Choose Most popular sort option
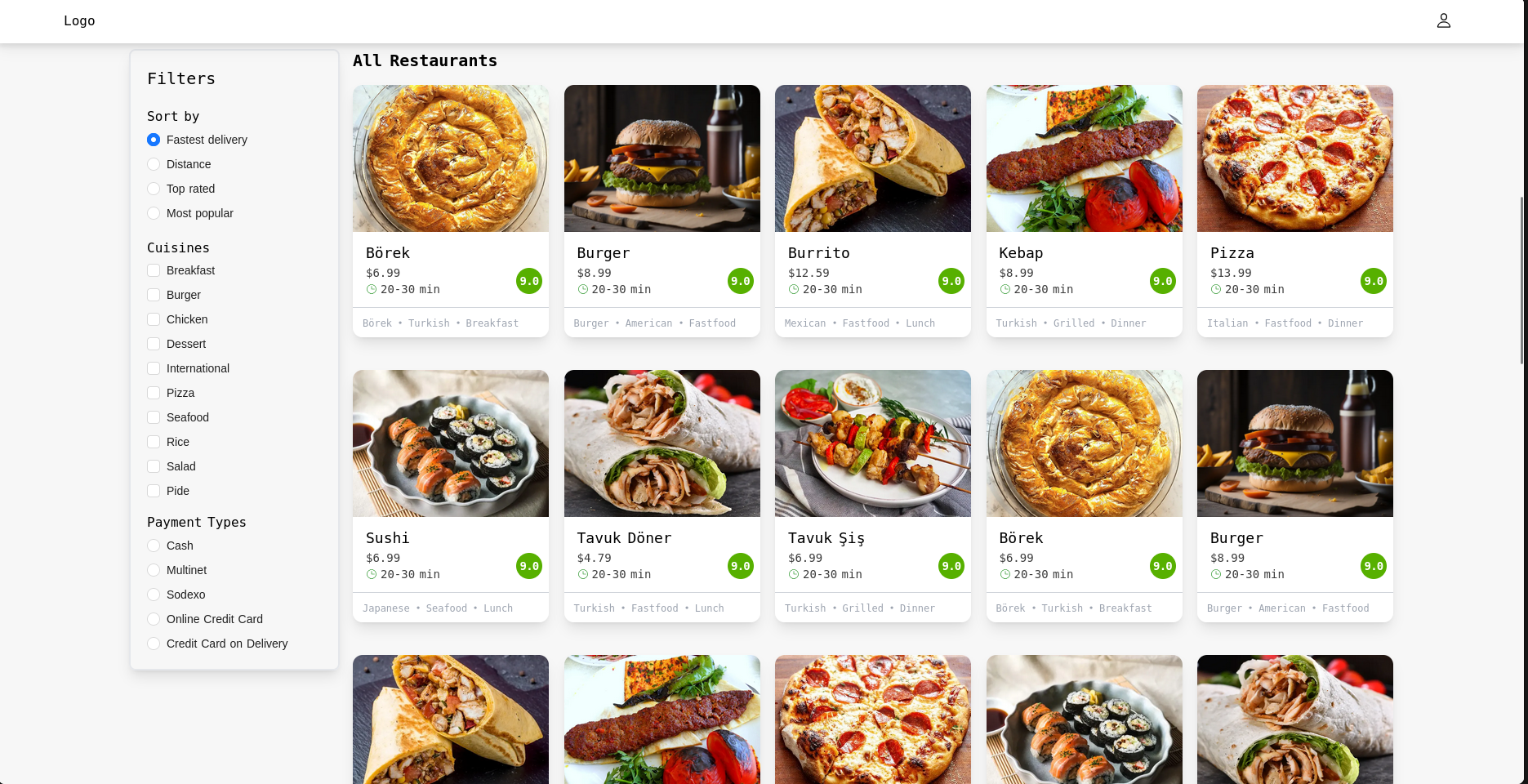Viewport: 1528px width, 784px height. [154, 213]
